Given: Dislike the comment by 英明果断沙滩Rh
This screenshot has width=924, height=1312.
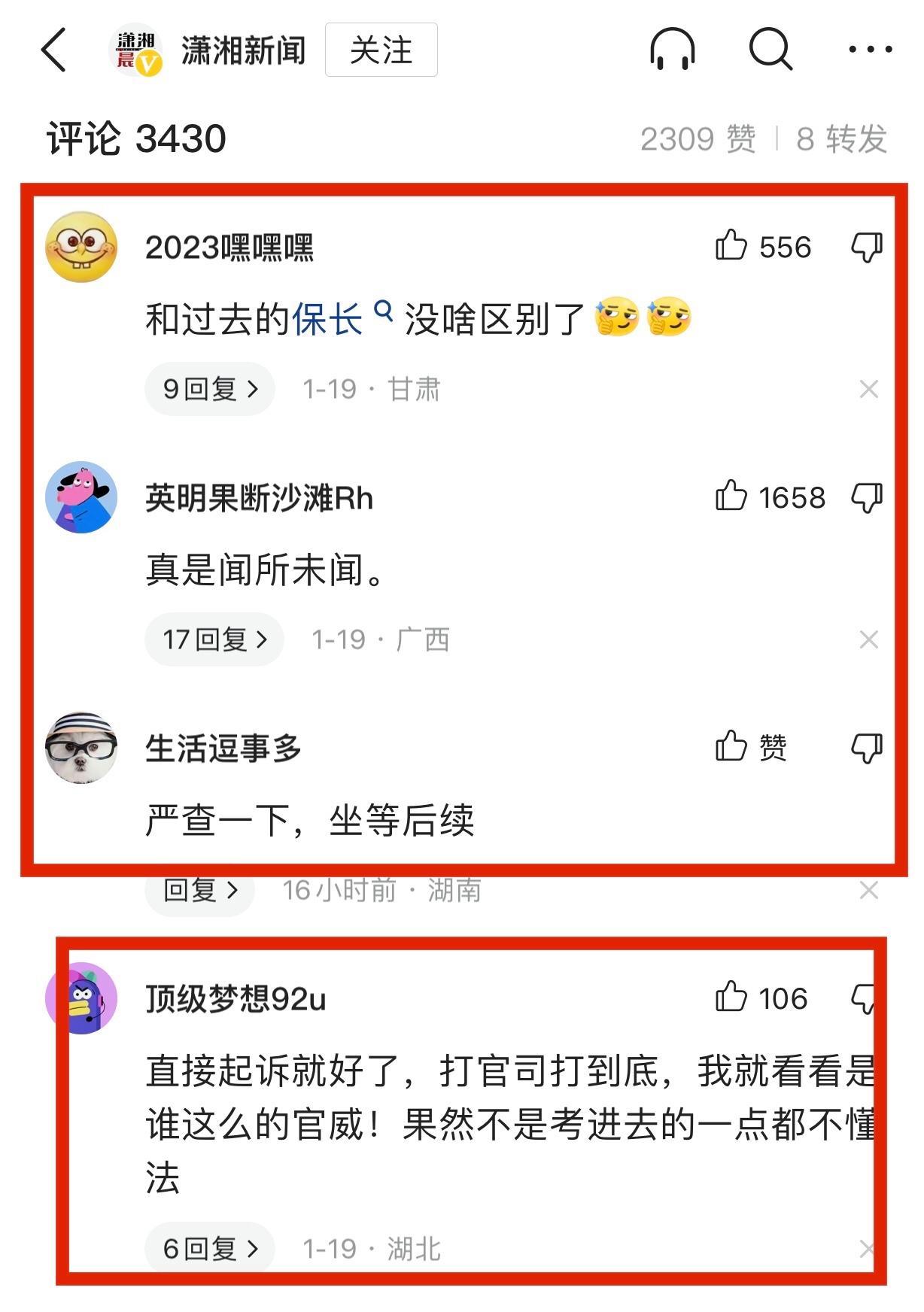Looking at the screenshot, I should (x=867, y=497).
